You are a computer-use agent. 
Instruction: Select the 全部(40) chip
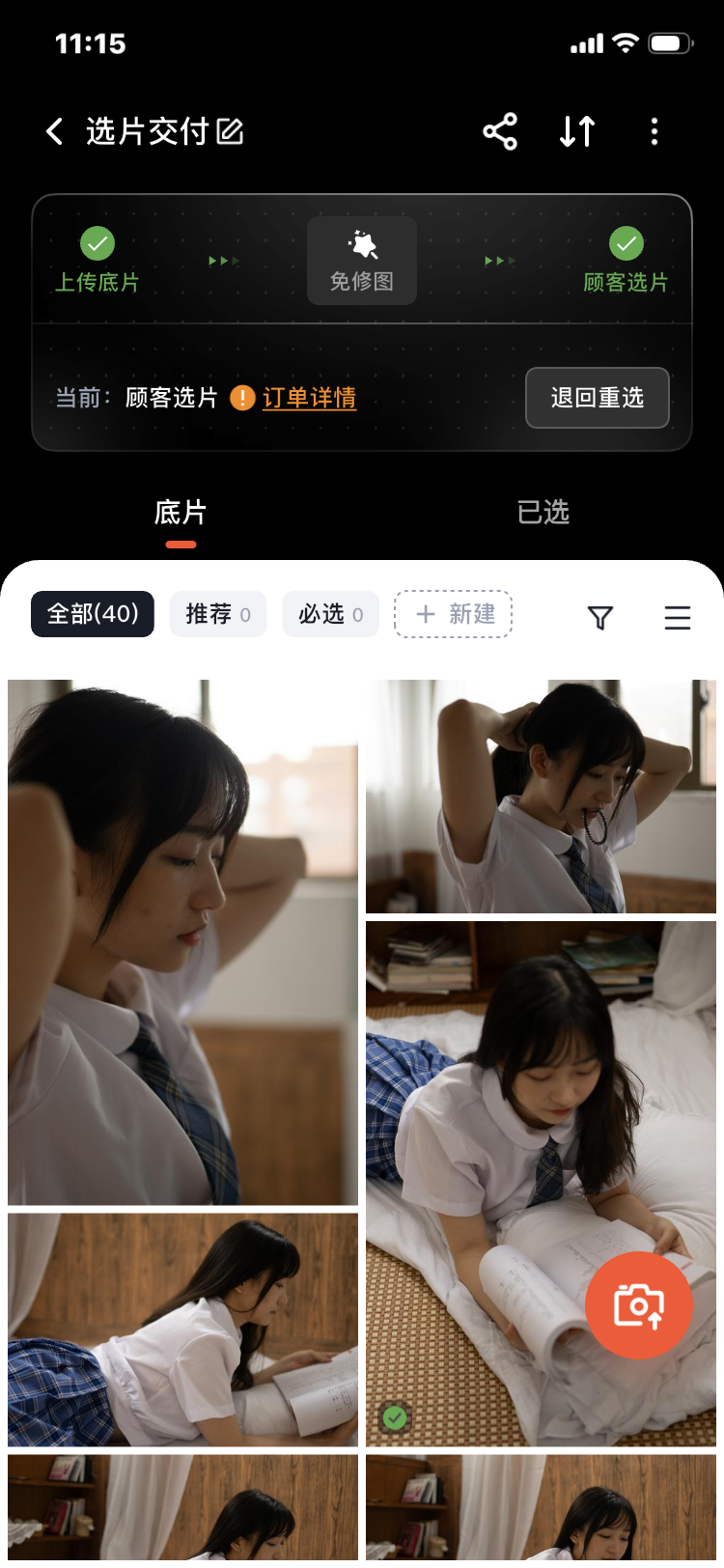coord(93,614)
